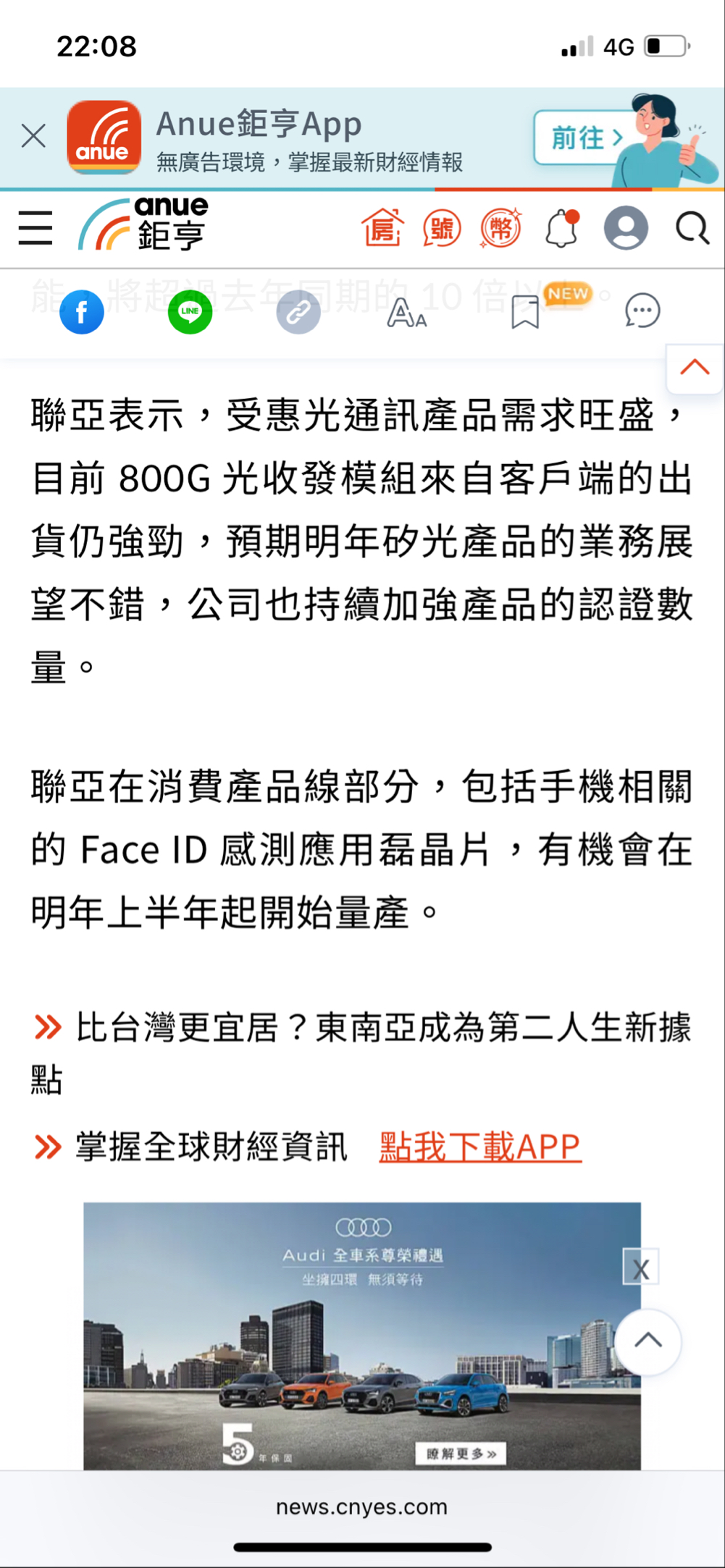
Task: Open the 號 icon in header
Action: click(x=442, y=228)
